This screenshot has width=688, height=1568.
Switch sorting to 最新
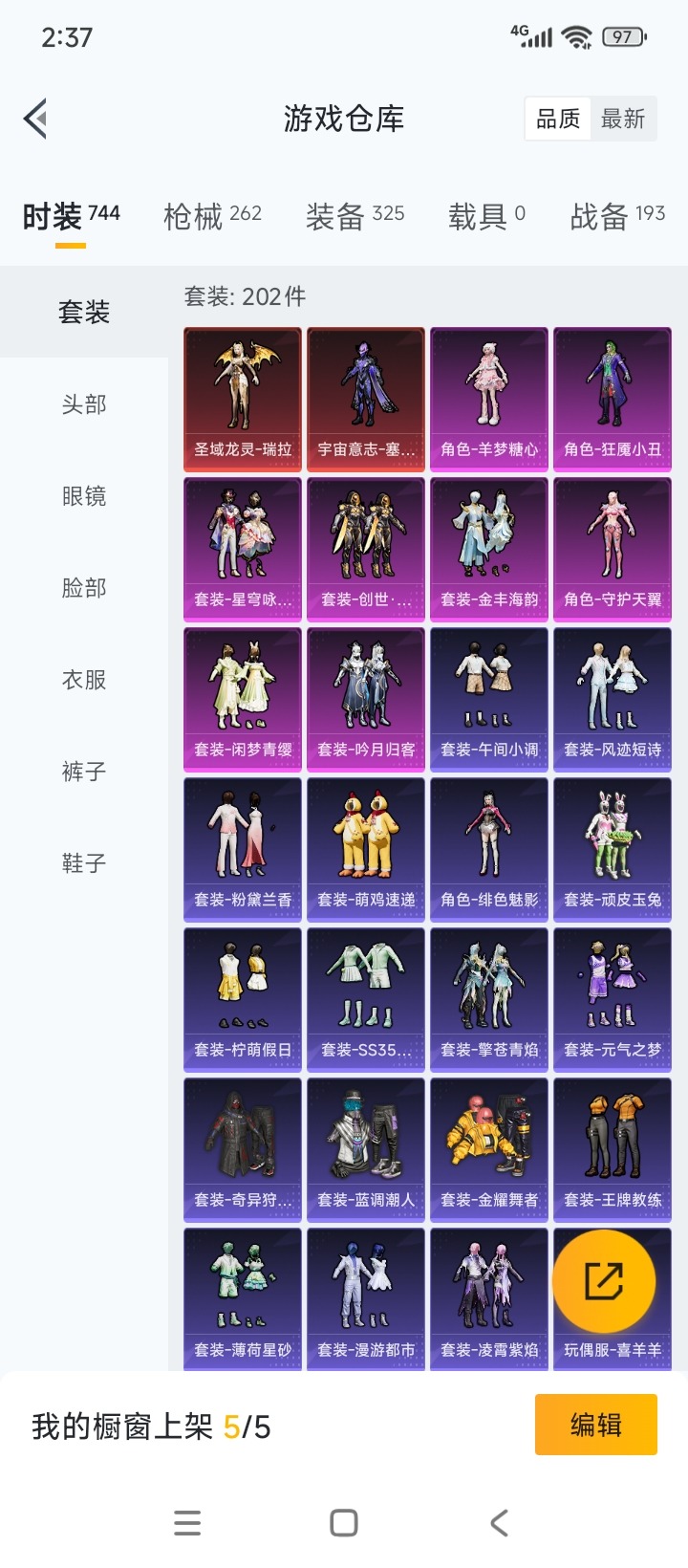point(623,118)
